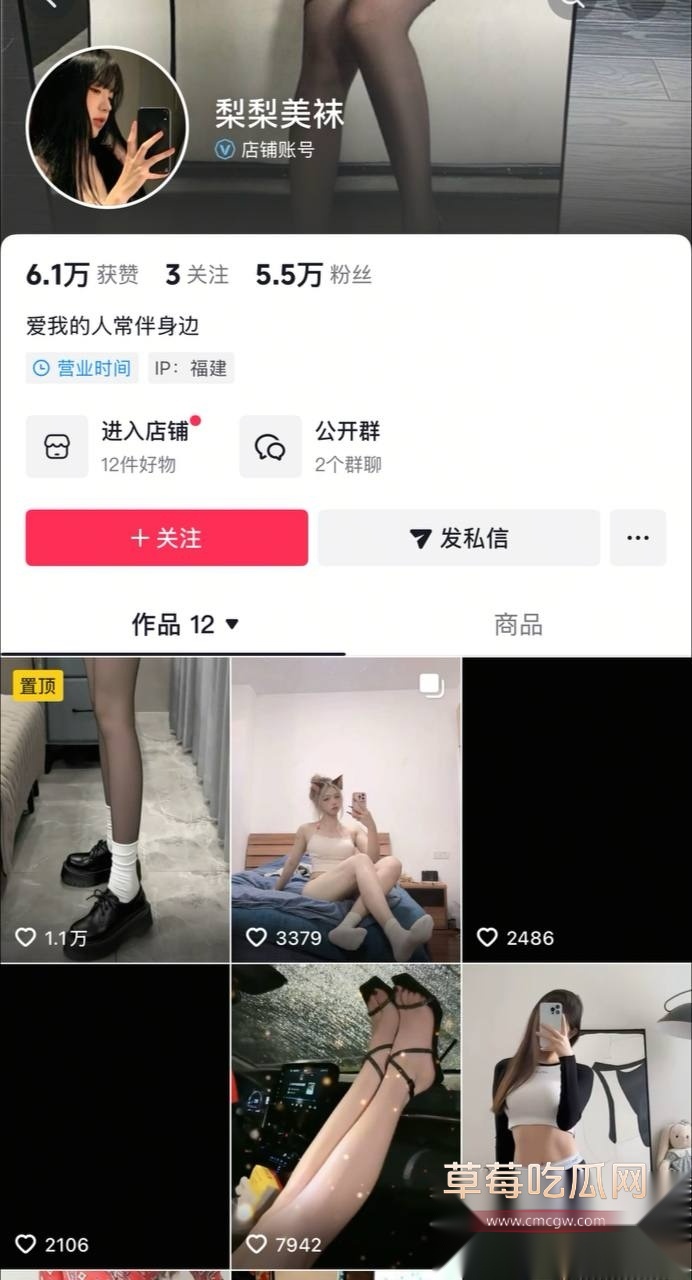The width and height of the screenshot is (692, 1280).
Task: Open the video with 2106 likes
Action: point(114,1115)
